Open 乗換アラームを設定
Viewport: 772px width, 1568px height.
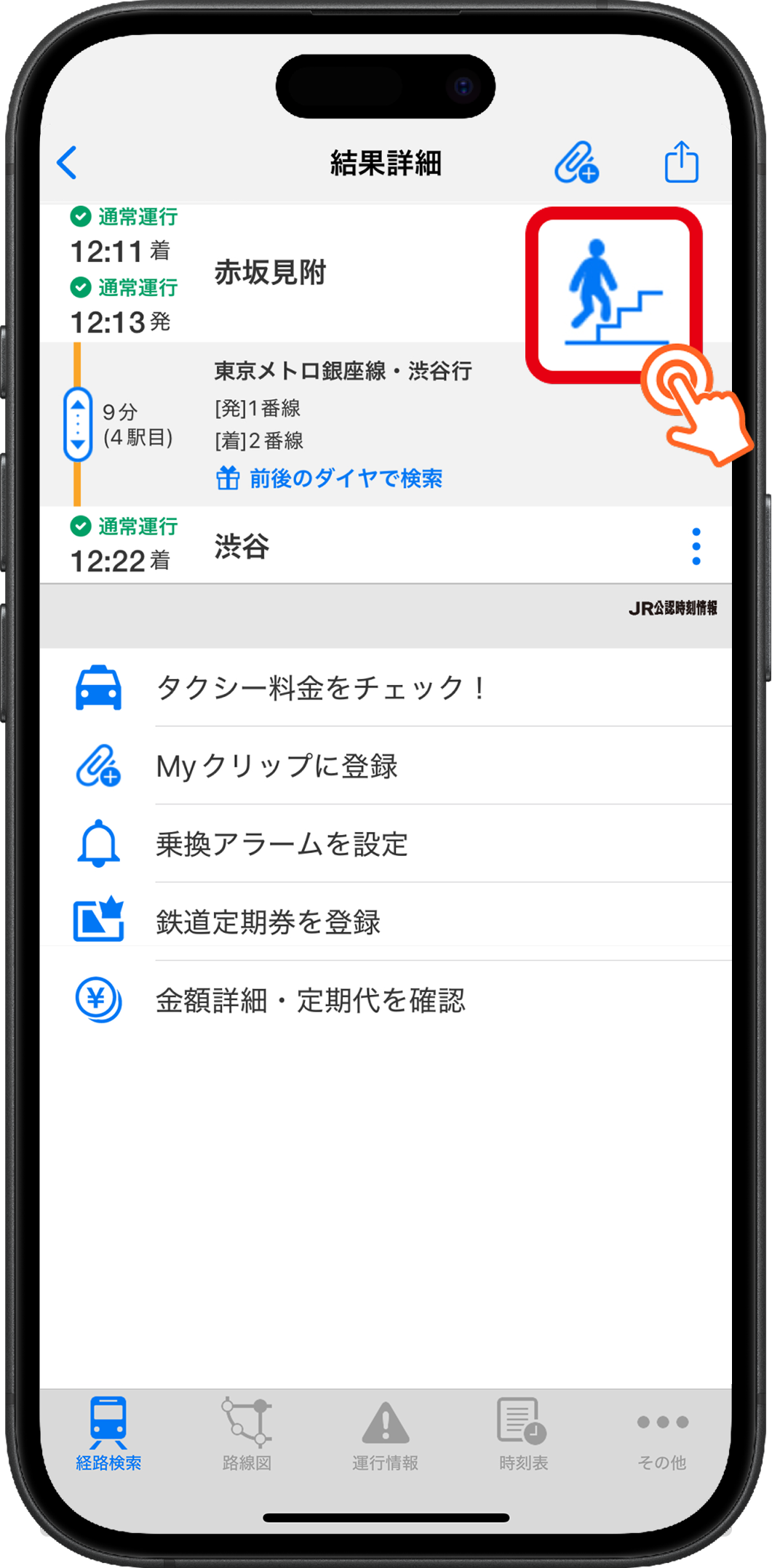click(282, 844)
